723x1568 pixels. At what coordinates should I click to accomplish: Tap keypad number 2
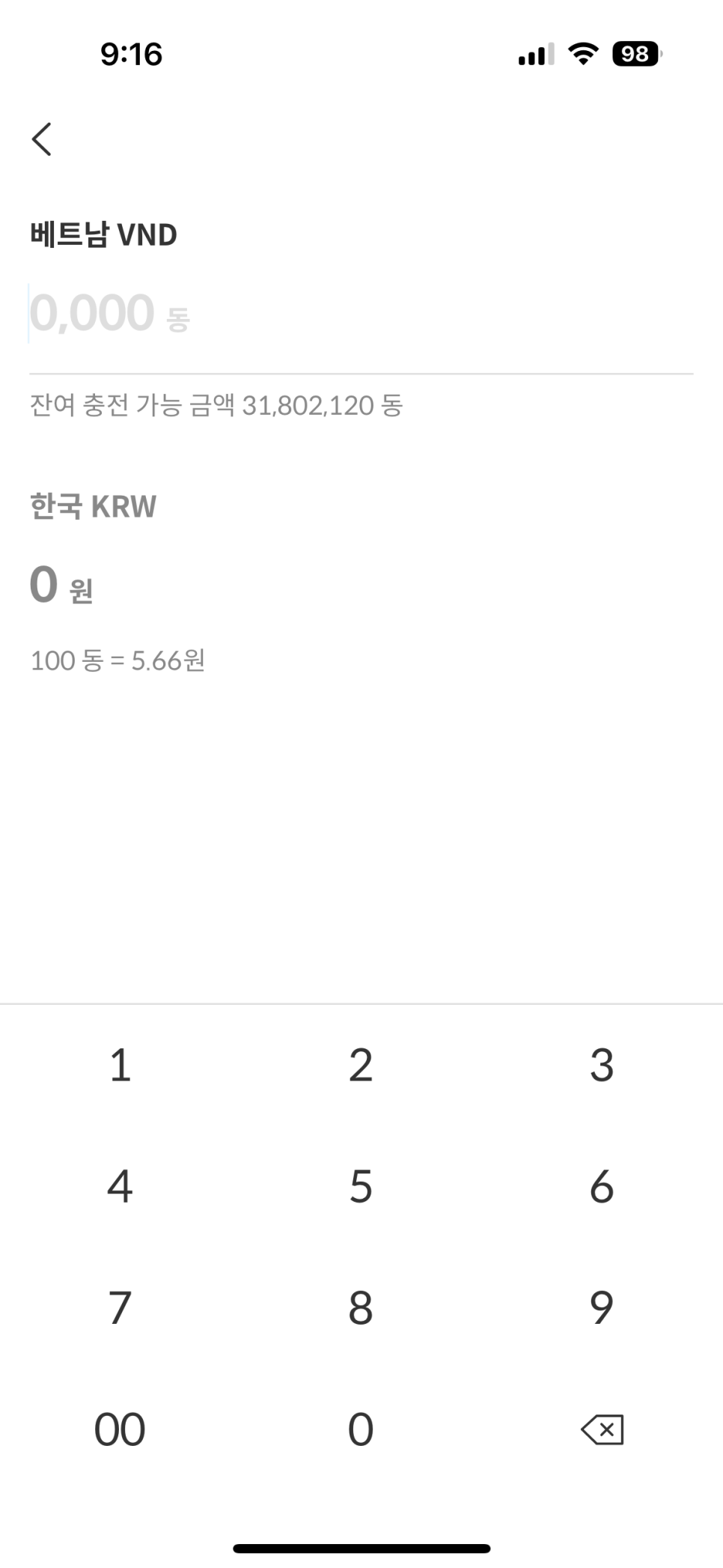point(361,1065)
